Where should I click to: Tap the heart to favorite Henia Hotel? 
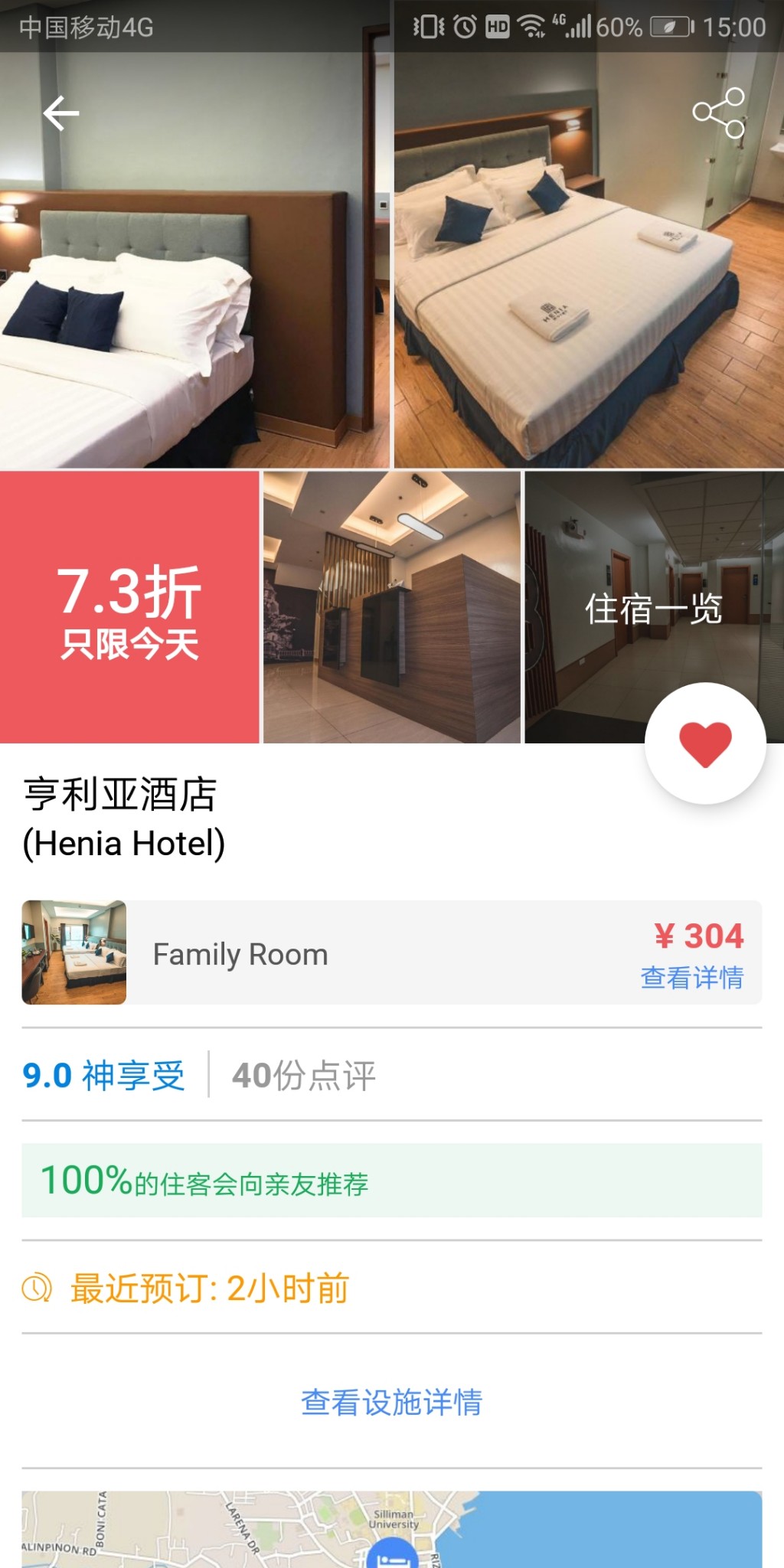pyautogui.click(x=705, y=743)
